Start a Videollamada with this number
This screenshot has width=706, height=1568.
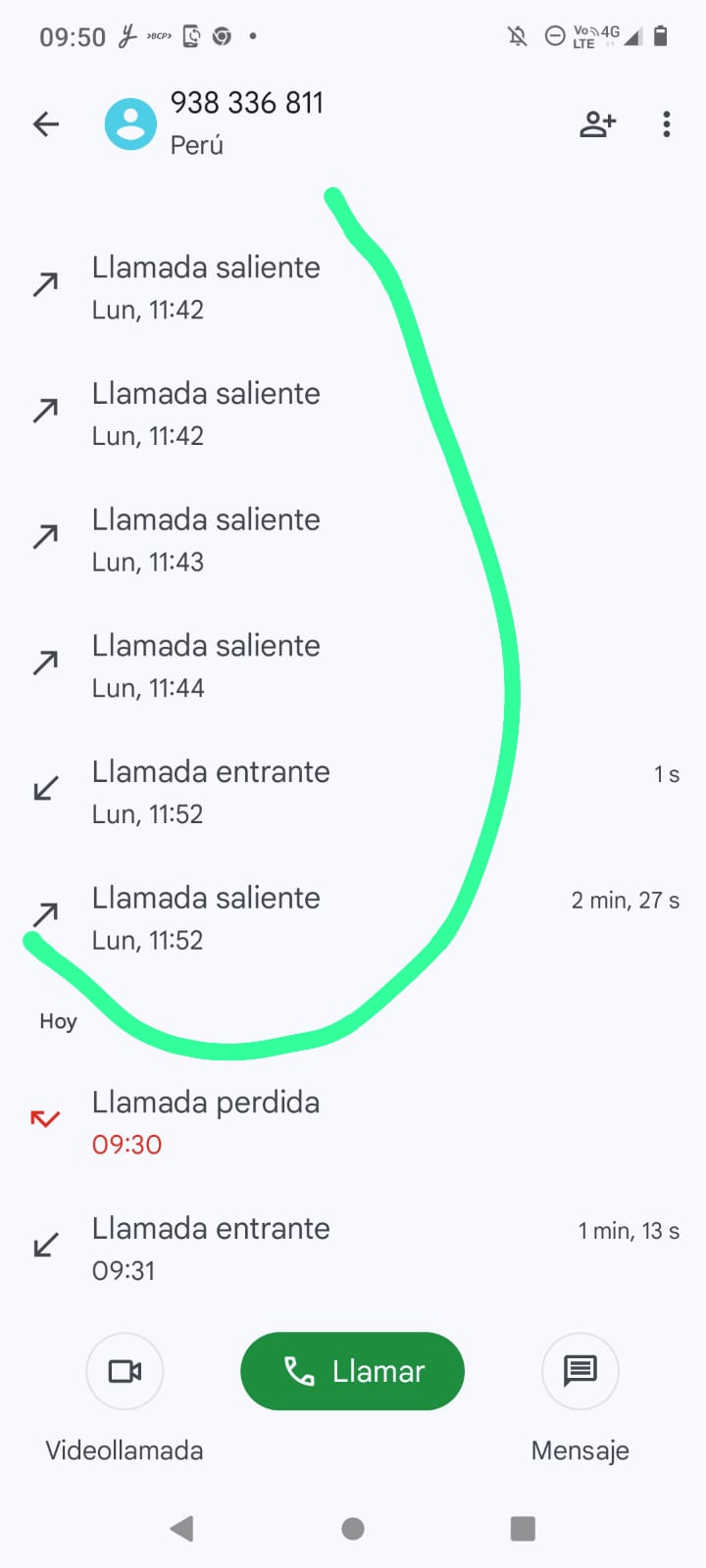[x=125, y=1371]
